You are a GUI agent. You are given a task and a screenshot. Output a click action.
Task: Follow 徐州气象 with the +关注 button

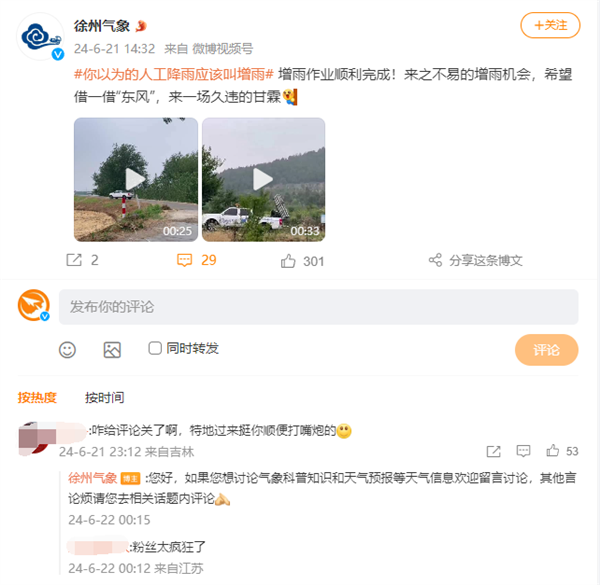(x=549, y=25)
